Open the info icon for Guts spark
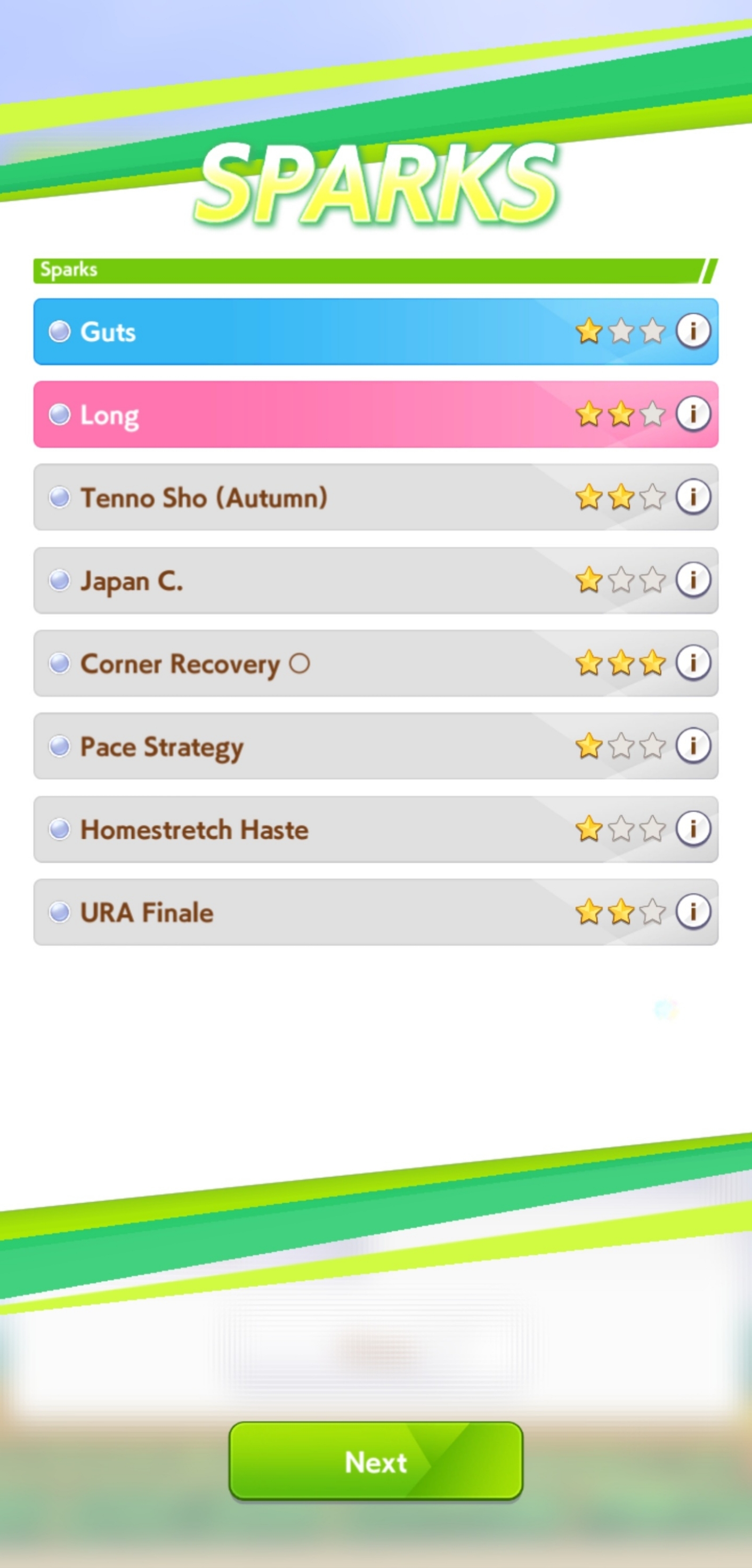 coord(693,331)
